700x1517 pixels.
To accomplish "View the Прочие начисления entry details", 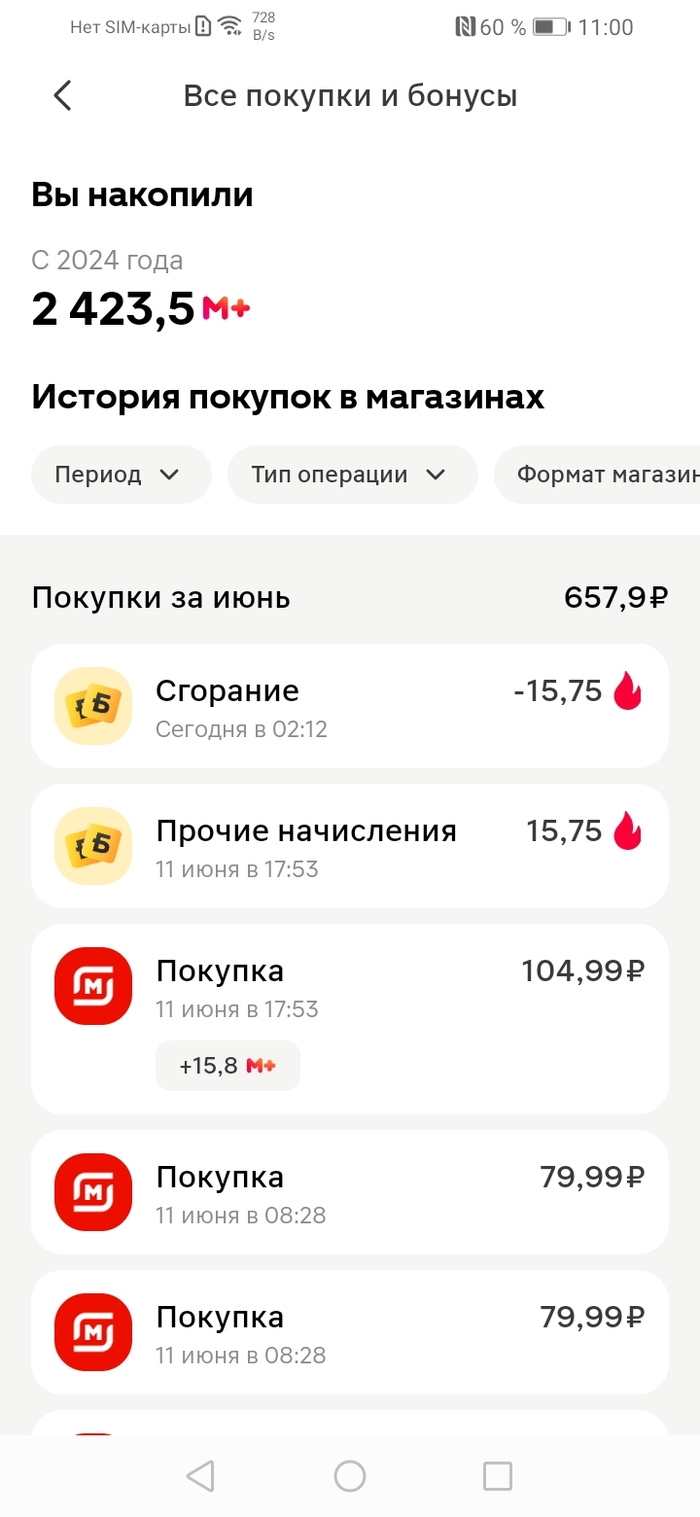I will click(349, 846).
